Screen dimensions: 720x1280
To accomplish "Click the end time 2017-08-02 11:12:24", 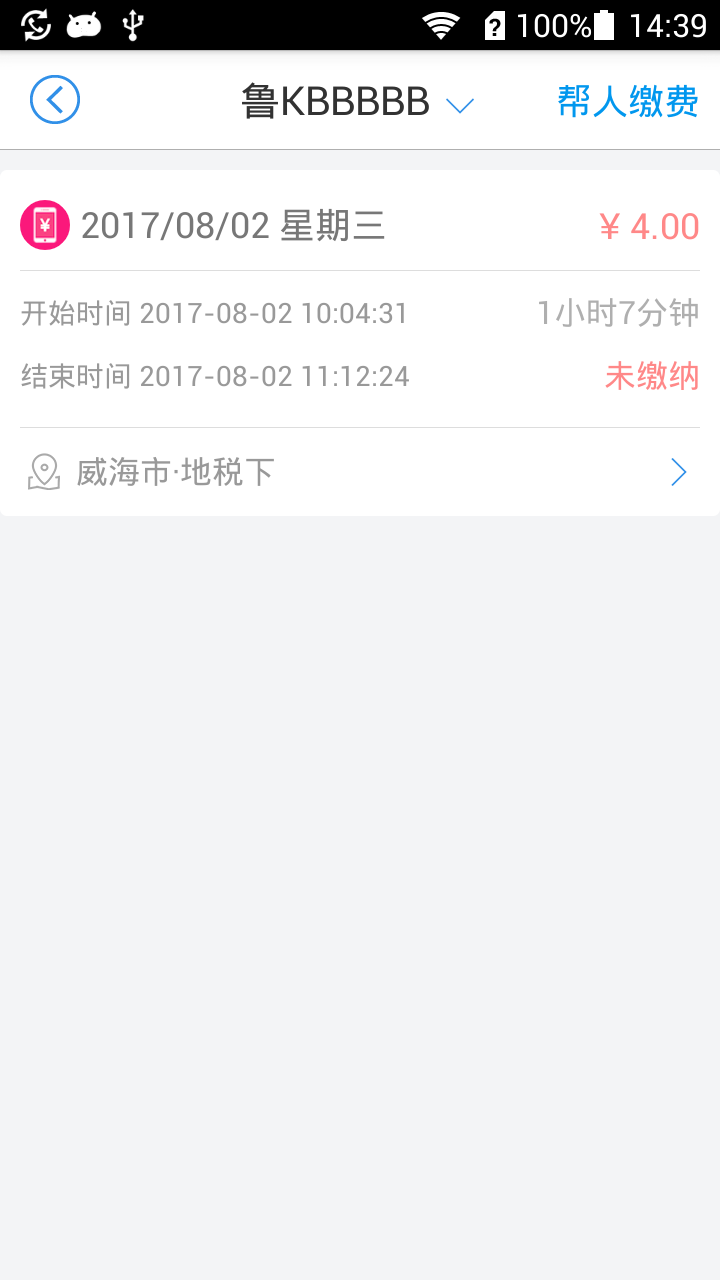I will 215,376.
